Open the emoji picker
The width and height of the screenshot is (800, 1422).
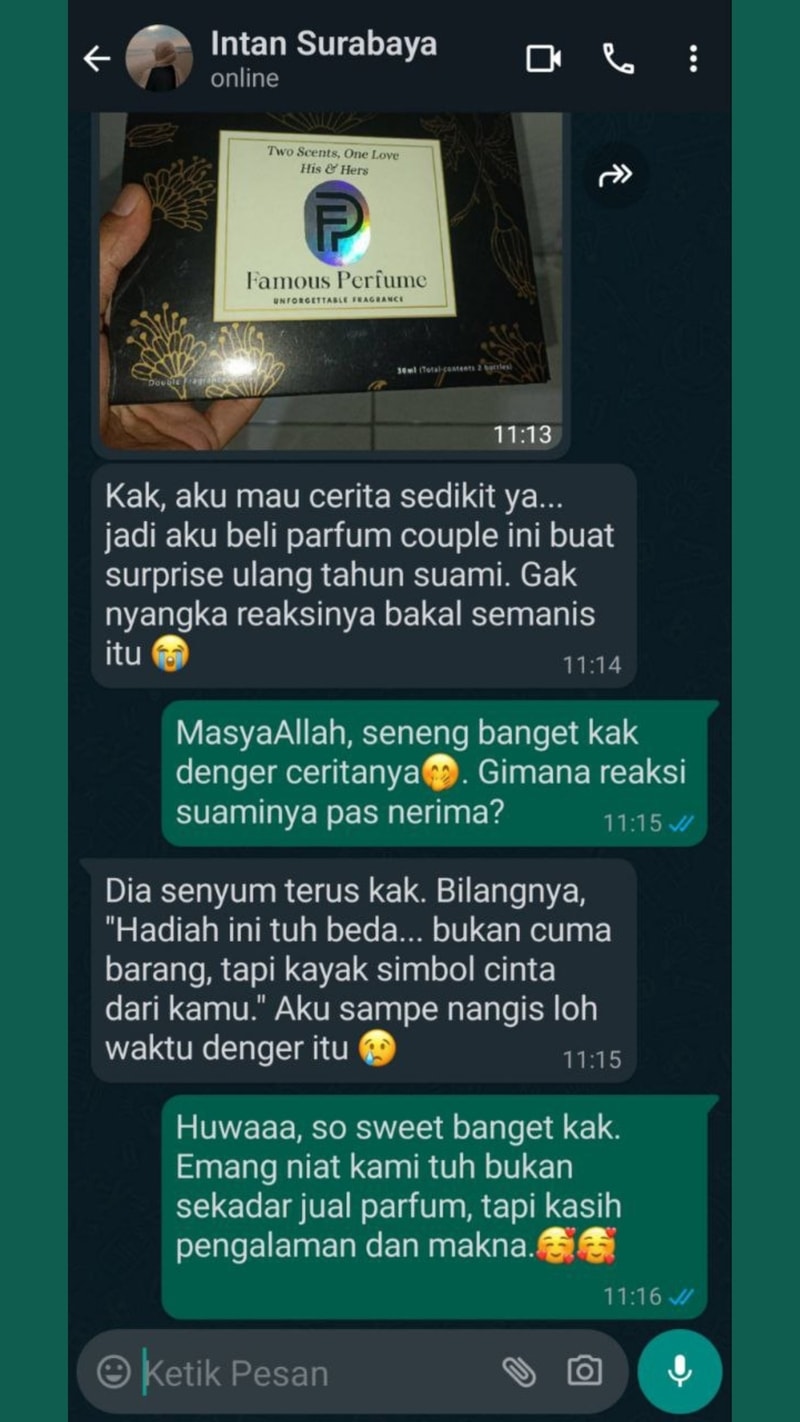point(114,1371)
